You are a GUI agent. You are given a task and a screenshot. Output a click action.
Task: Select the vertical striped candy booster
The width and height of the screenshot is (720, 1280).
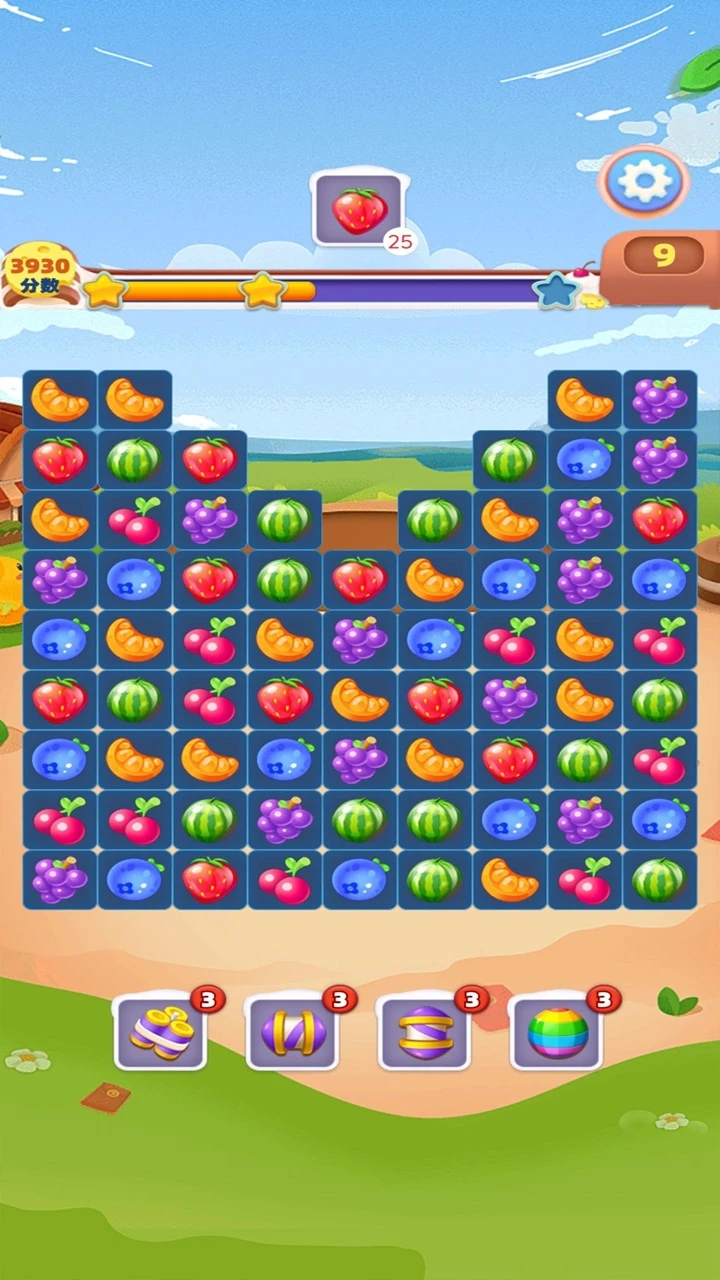coord(292,1031)
